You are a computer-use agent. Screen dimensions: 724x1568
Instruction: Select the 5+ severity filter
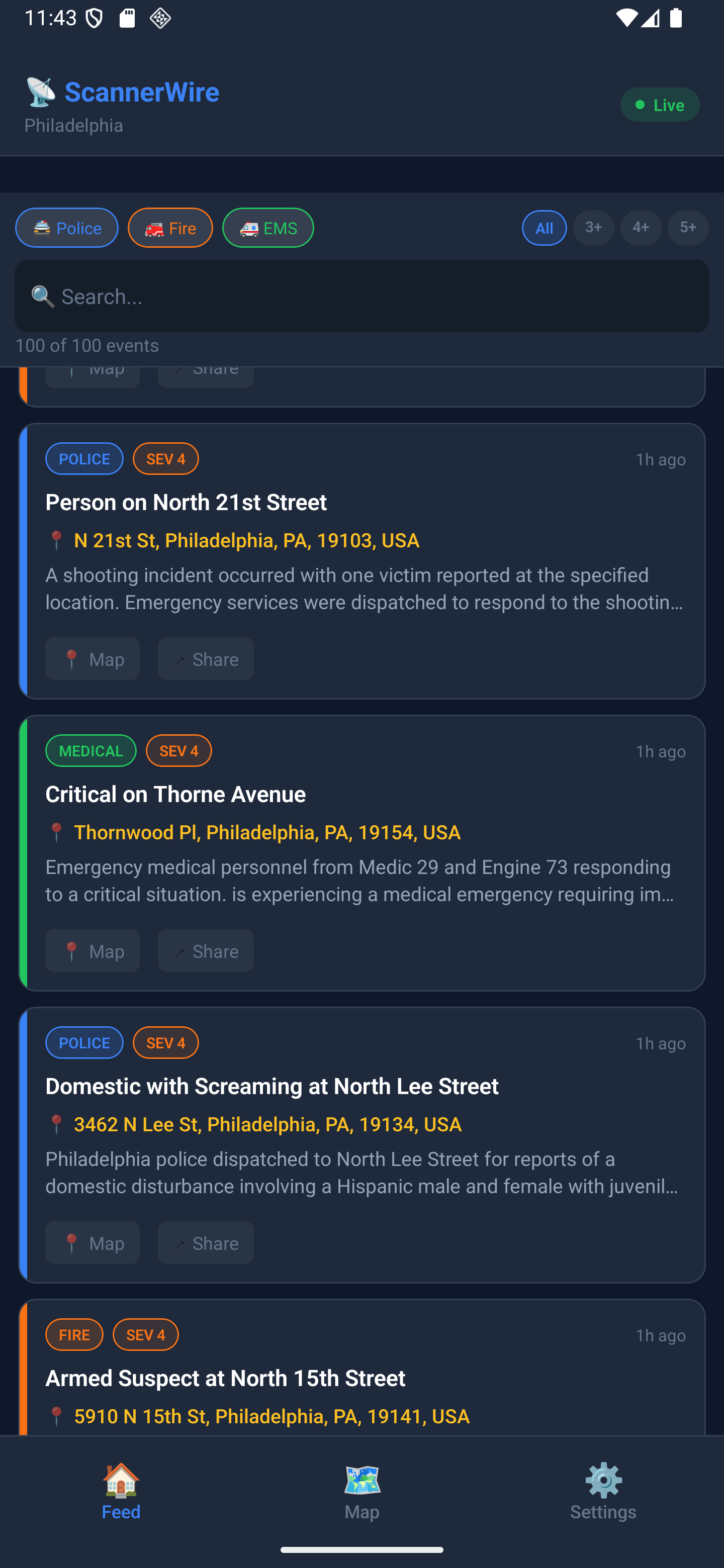tap(687, 228)
